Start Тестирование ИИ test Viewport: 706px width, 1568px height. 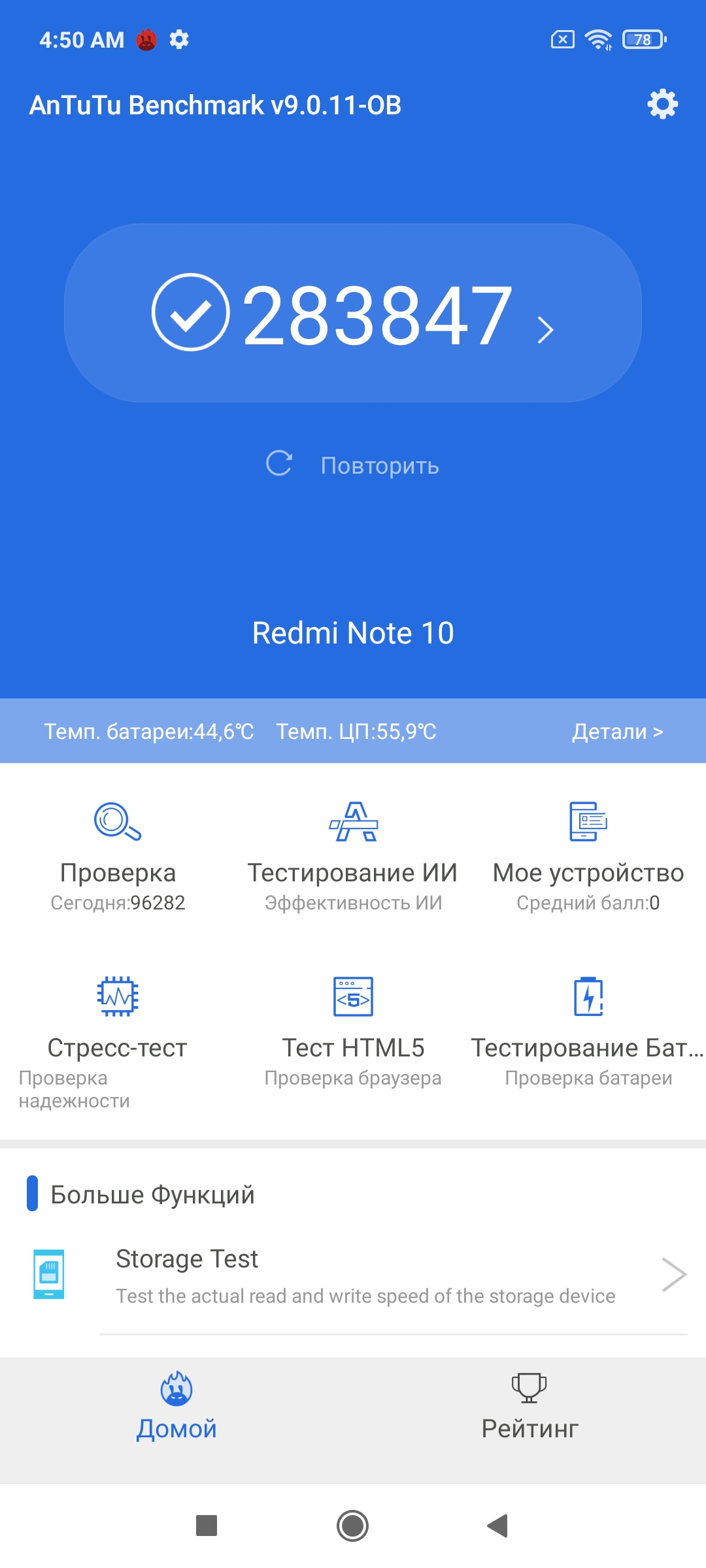point(353,856)
